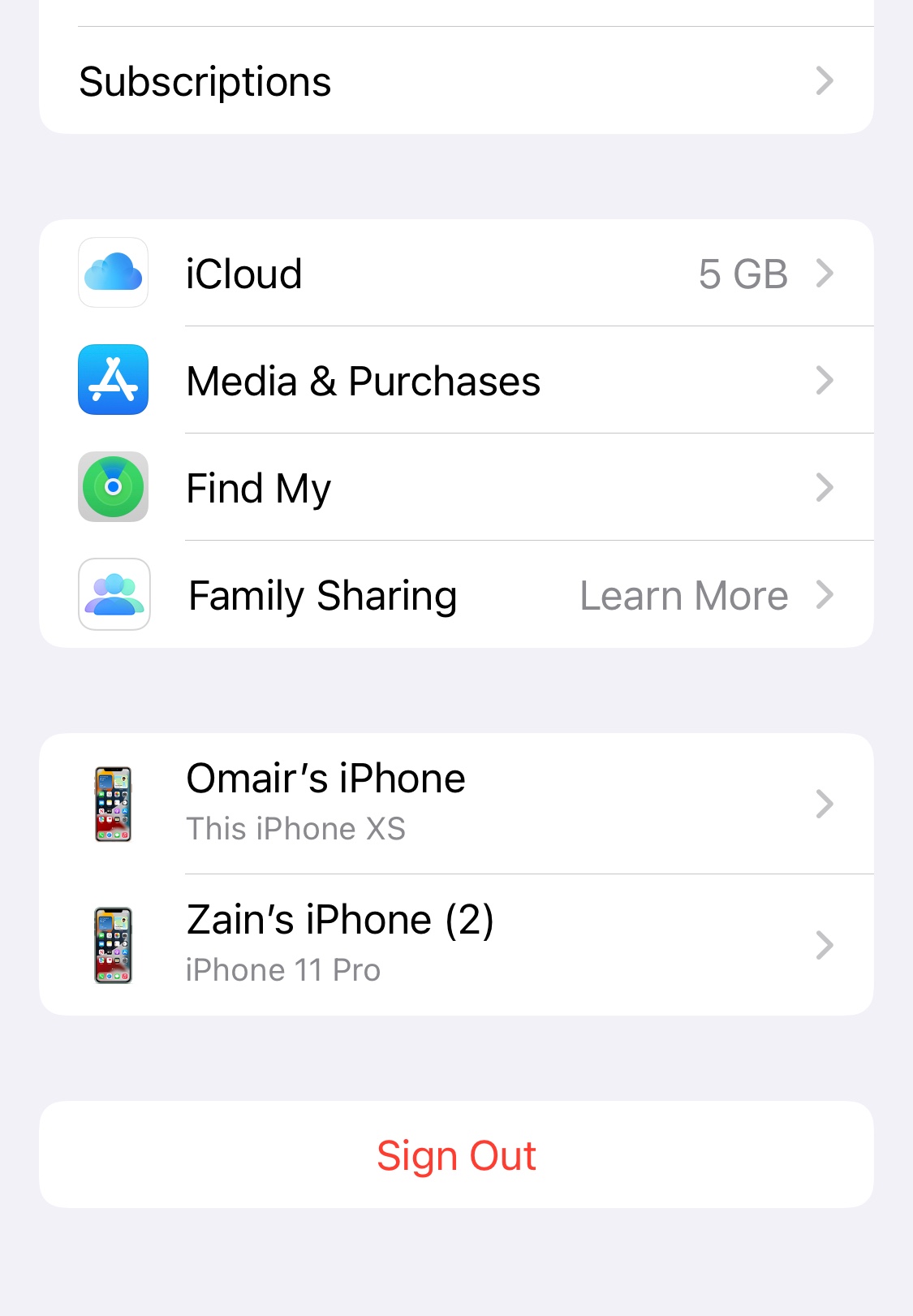Learn more about Family Sharing
Viewport: 913px width, 1316px height.
pyautogui.click(x=683, y=595)
